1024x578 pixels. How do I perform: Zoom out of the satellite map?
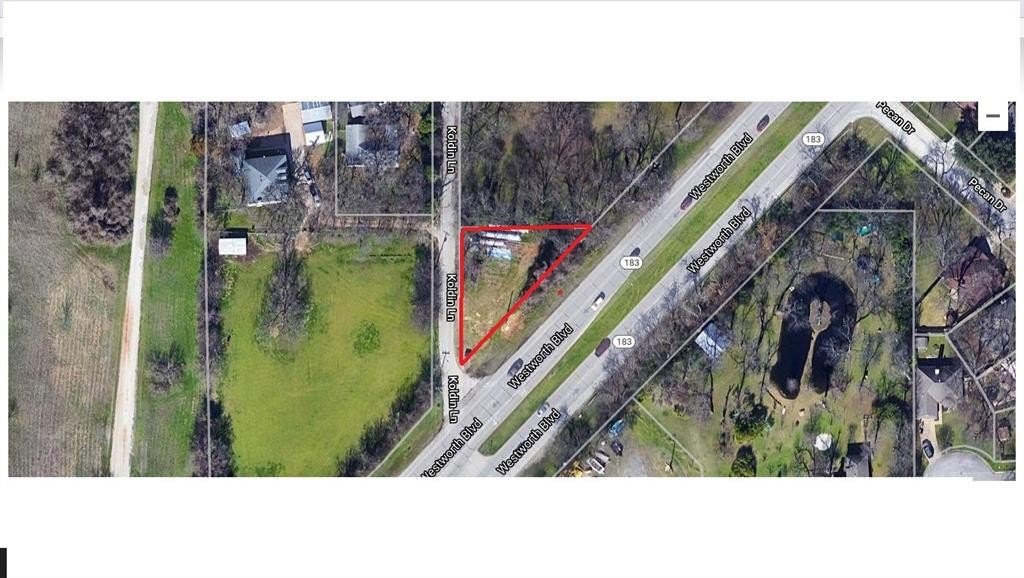coord(992,116)
